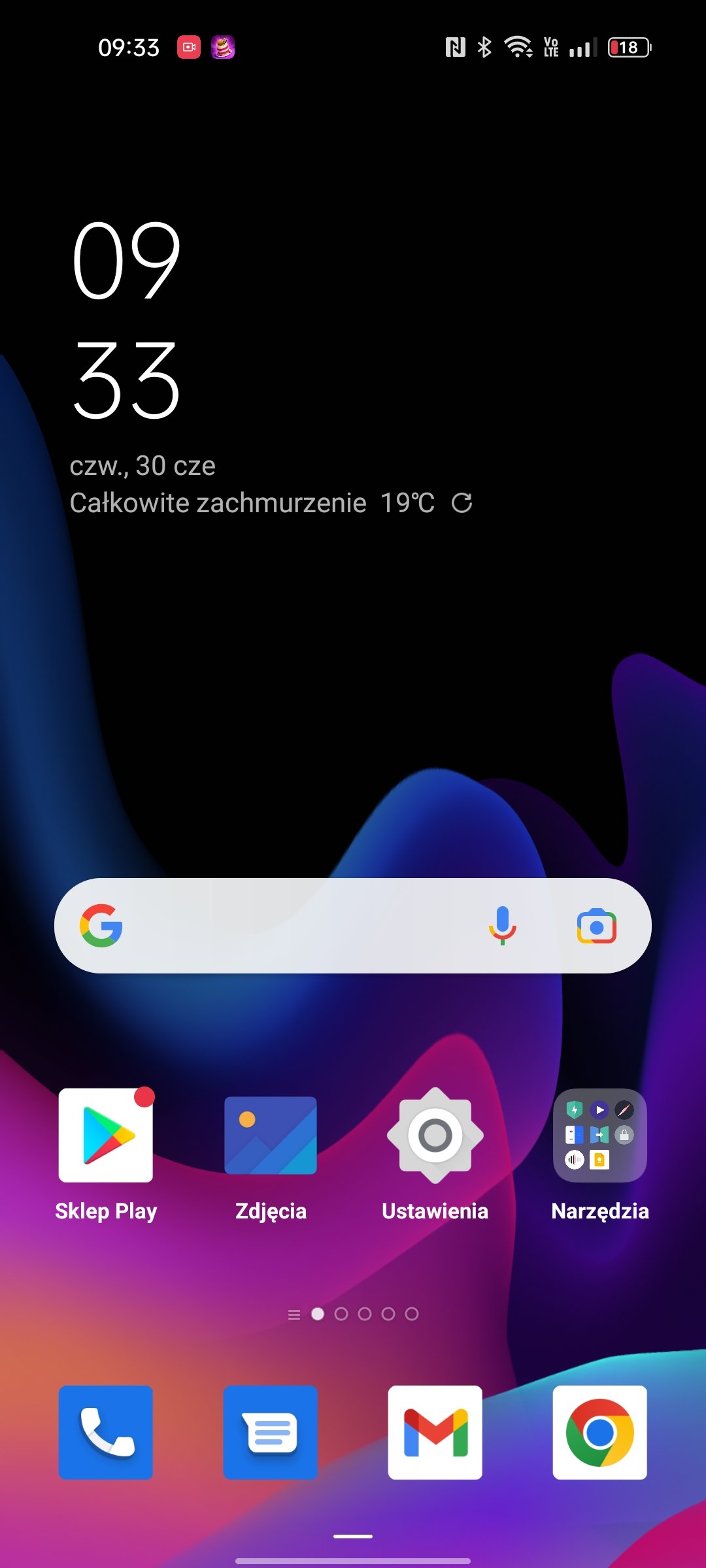Open Google Lens camera search
The height and width of the screenshot is (1568, 706).
(x=597, y=926)
